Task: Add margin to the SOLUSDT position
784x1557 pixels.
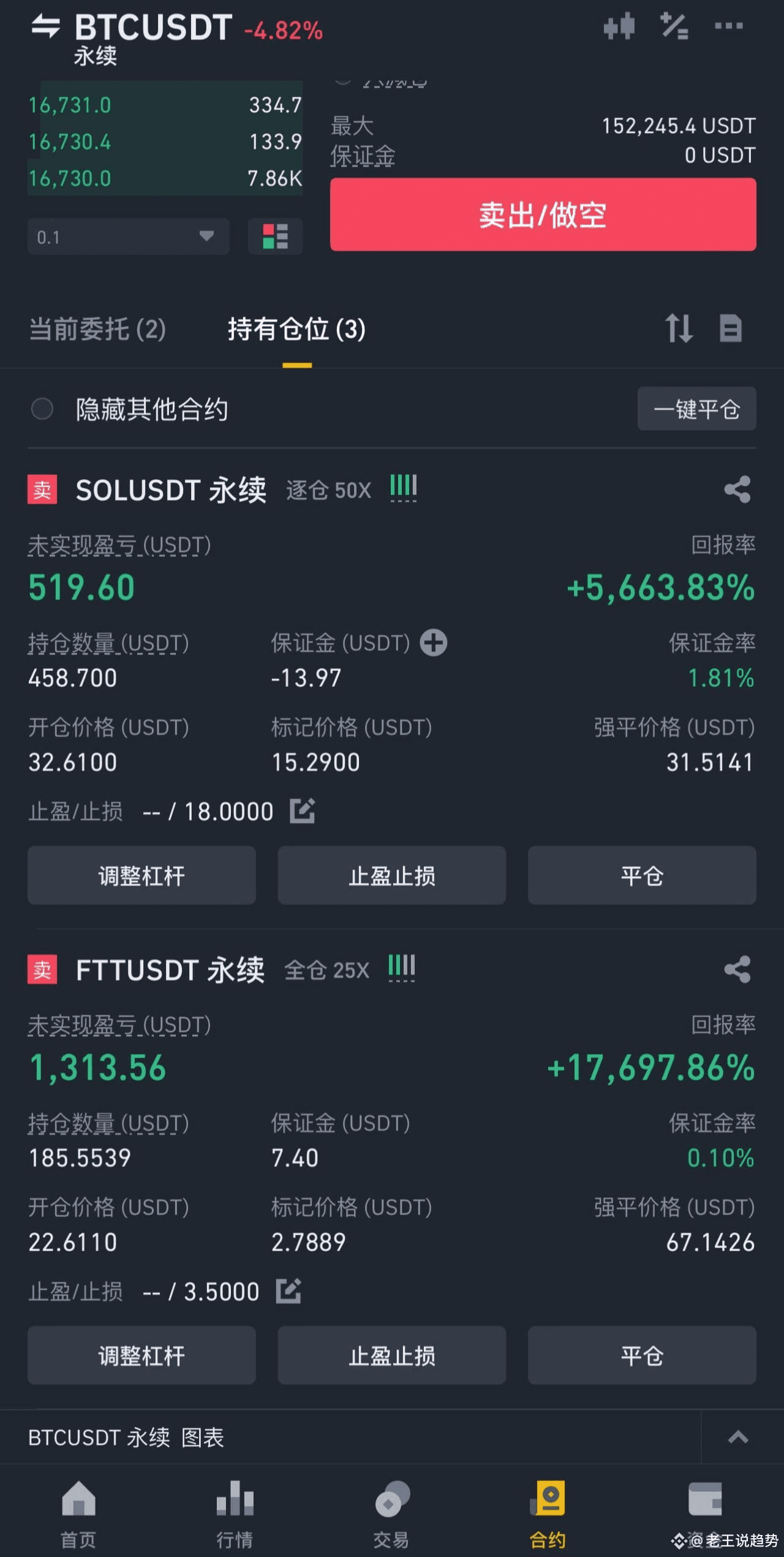Action: (x=434, y=643)
